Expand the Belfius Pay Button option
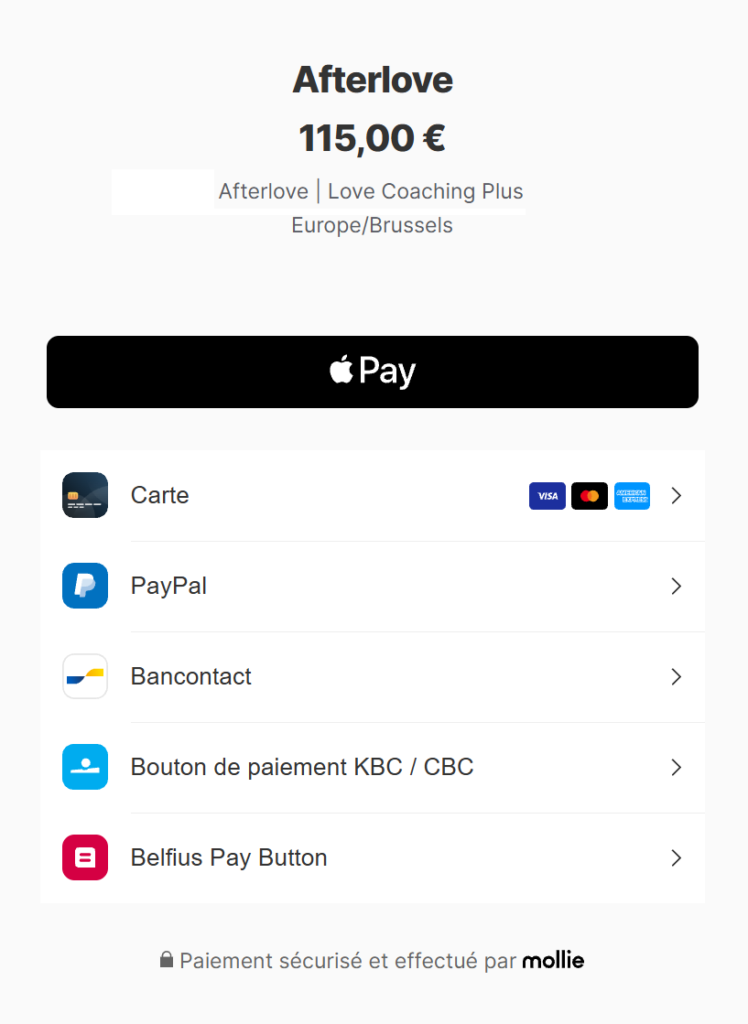The width and height of the screenshot is (748, 1024). (x=676, y=857)
